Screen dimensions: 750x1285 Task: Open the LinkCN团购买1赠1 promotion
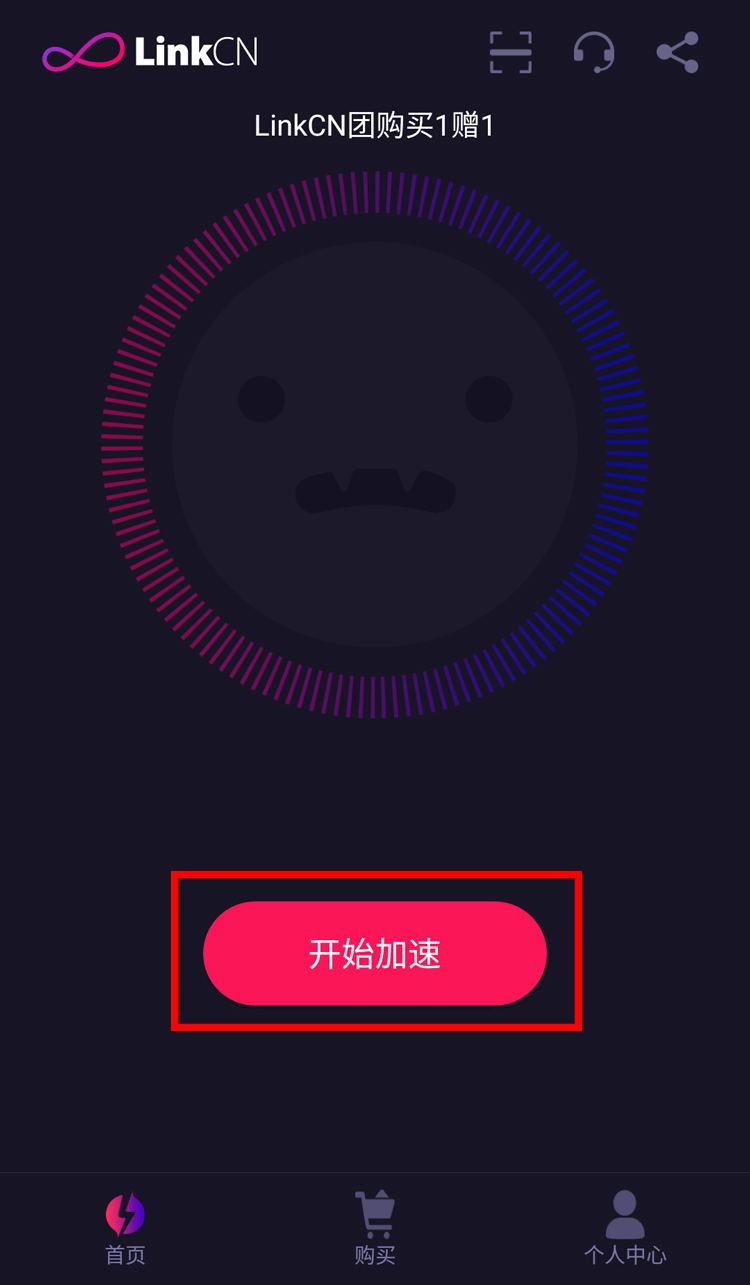point(374,126)
